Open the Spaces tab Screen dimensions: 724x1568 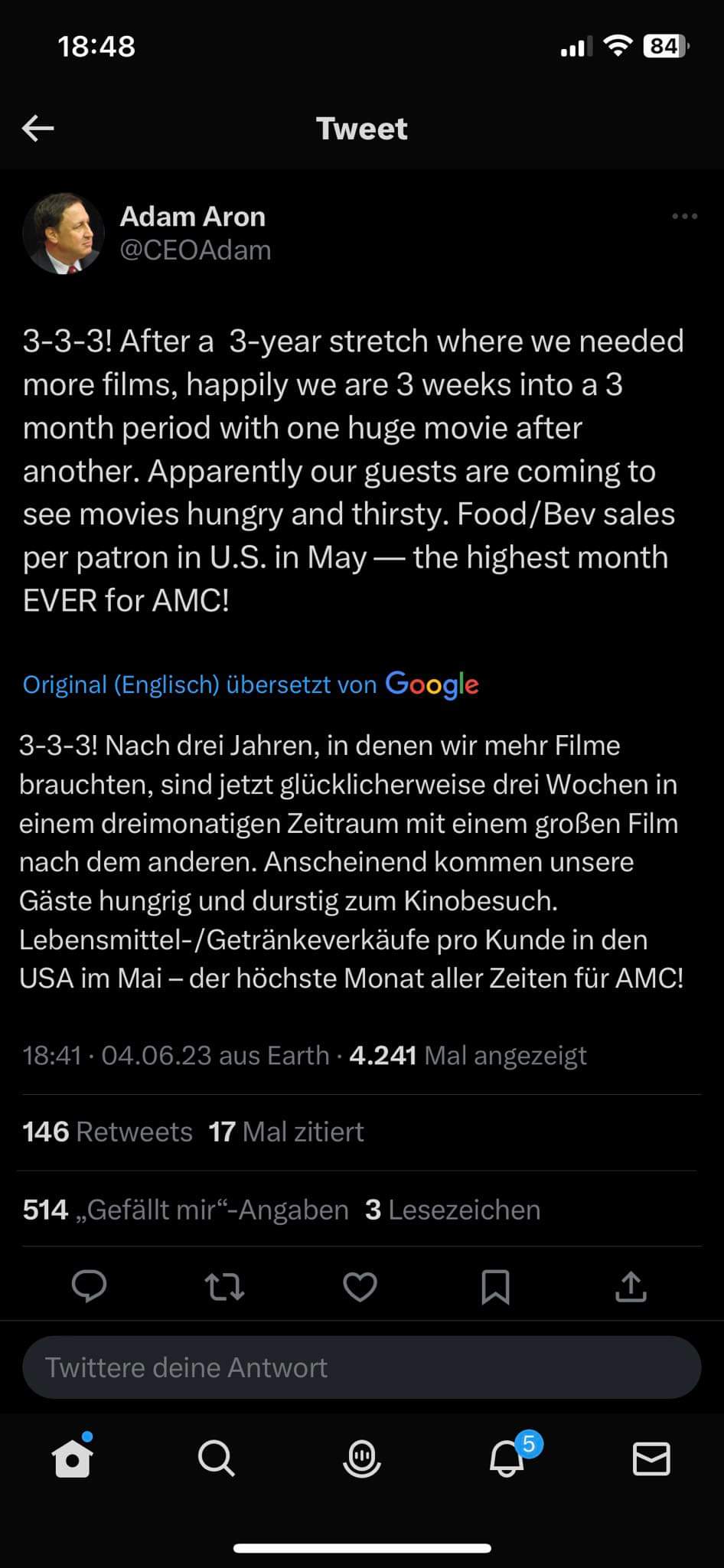[x=361, y=1459]
